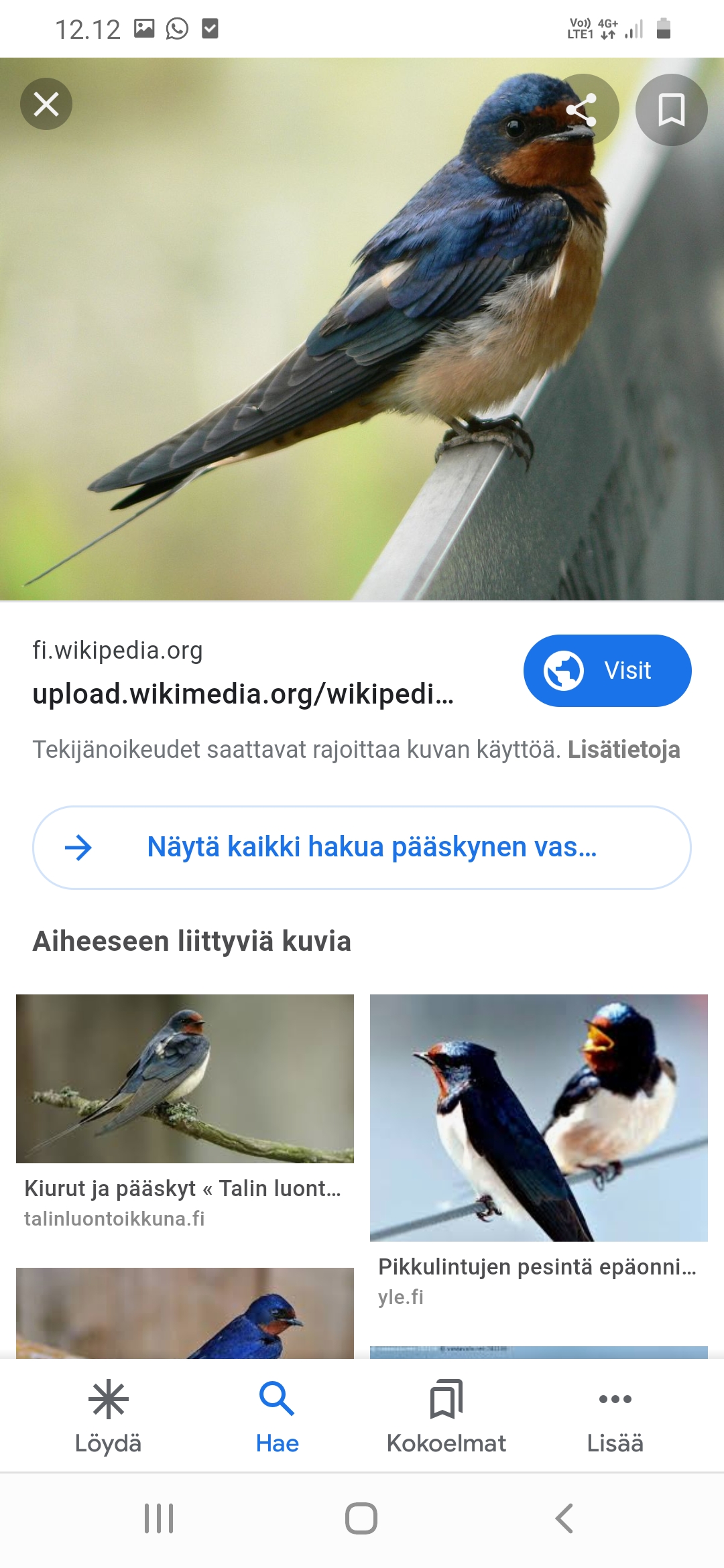Close the image viewer
The width and height of the screenshot is (724, 1568).
point(46,104)
